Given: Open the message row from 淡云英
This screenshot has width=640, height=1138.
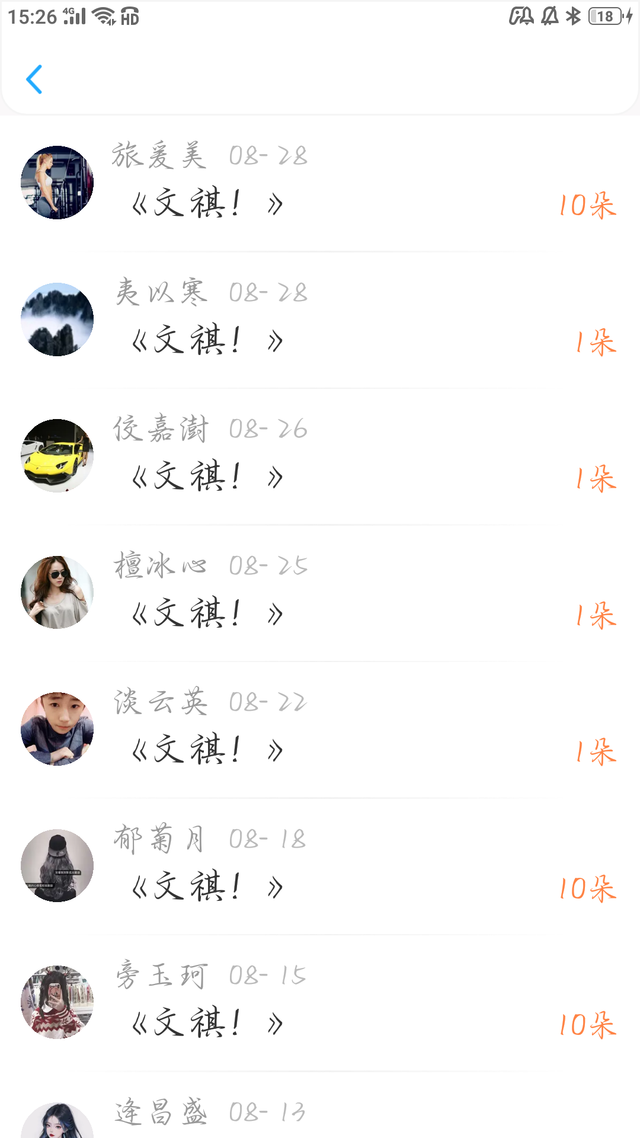Looking at the screenshot, I should click(x=320, y=730).
